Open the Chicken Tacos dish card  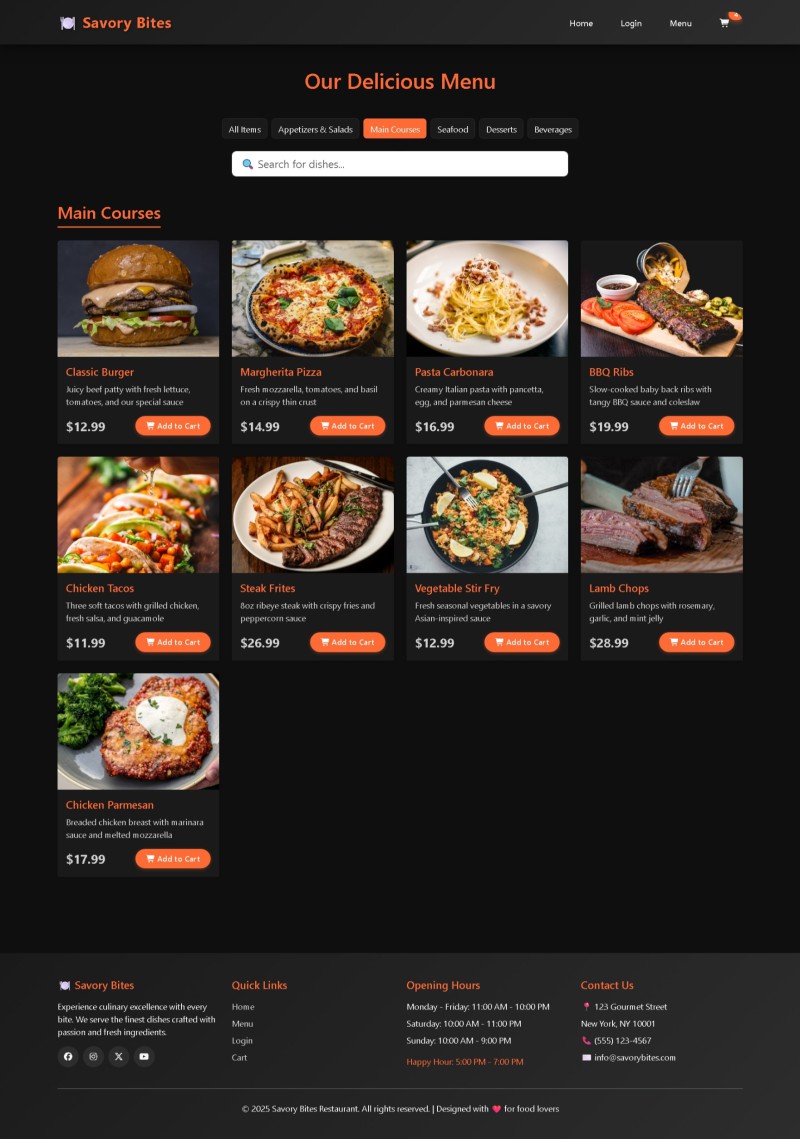pyautogui.click(x=138, y=515)
